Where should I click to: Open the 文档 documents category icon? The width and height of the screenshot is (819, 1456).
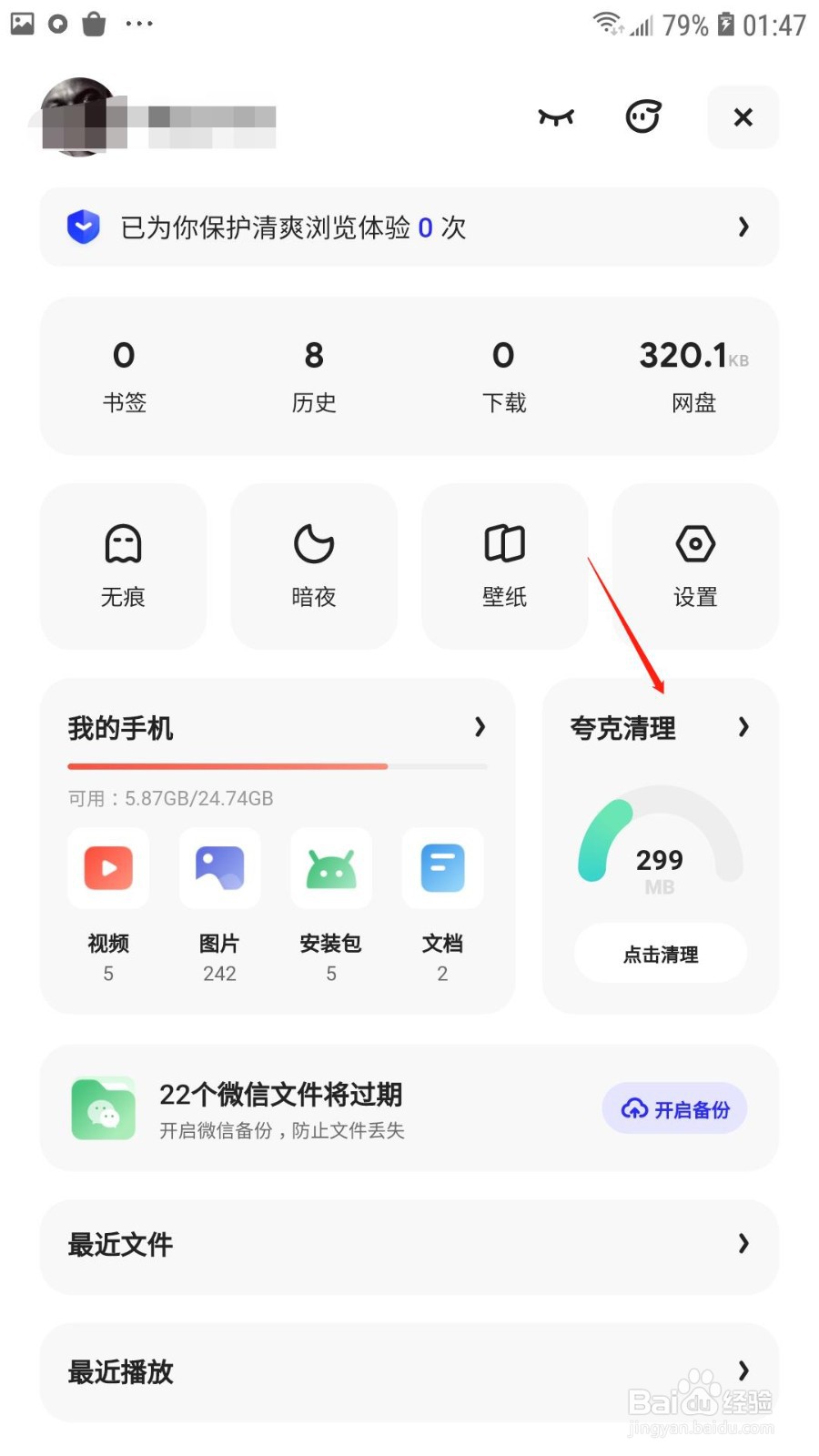[442, 867]
